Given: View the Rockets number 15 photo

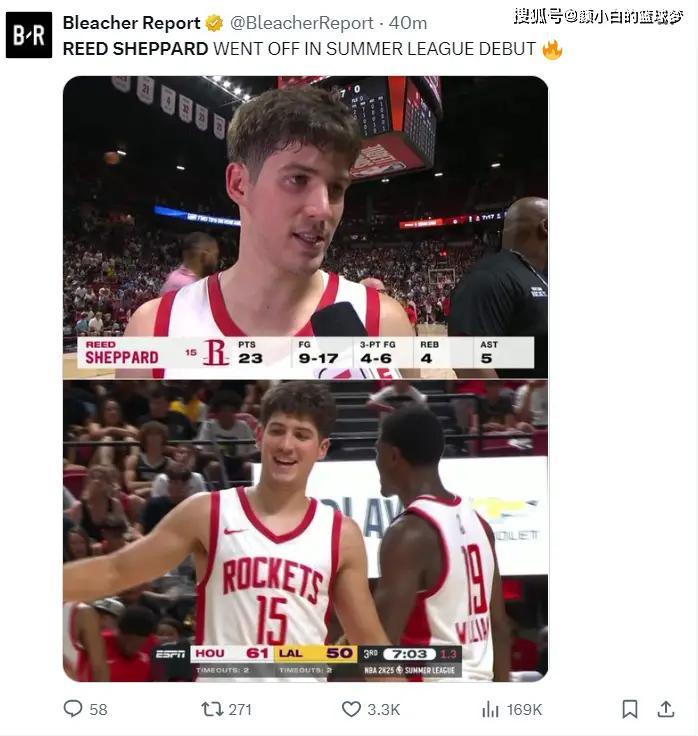Looking at the screenshot, I should 305,530.
